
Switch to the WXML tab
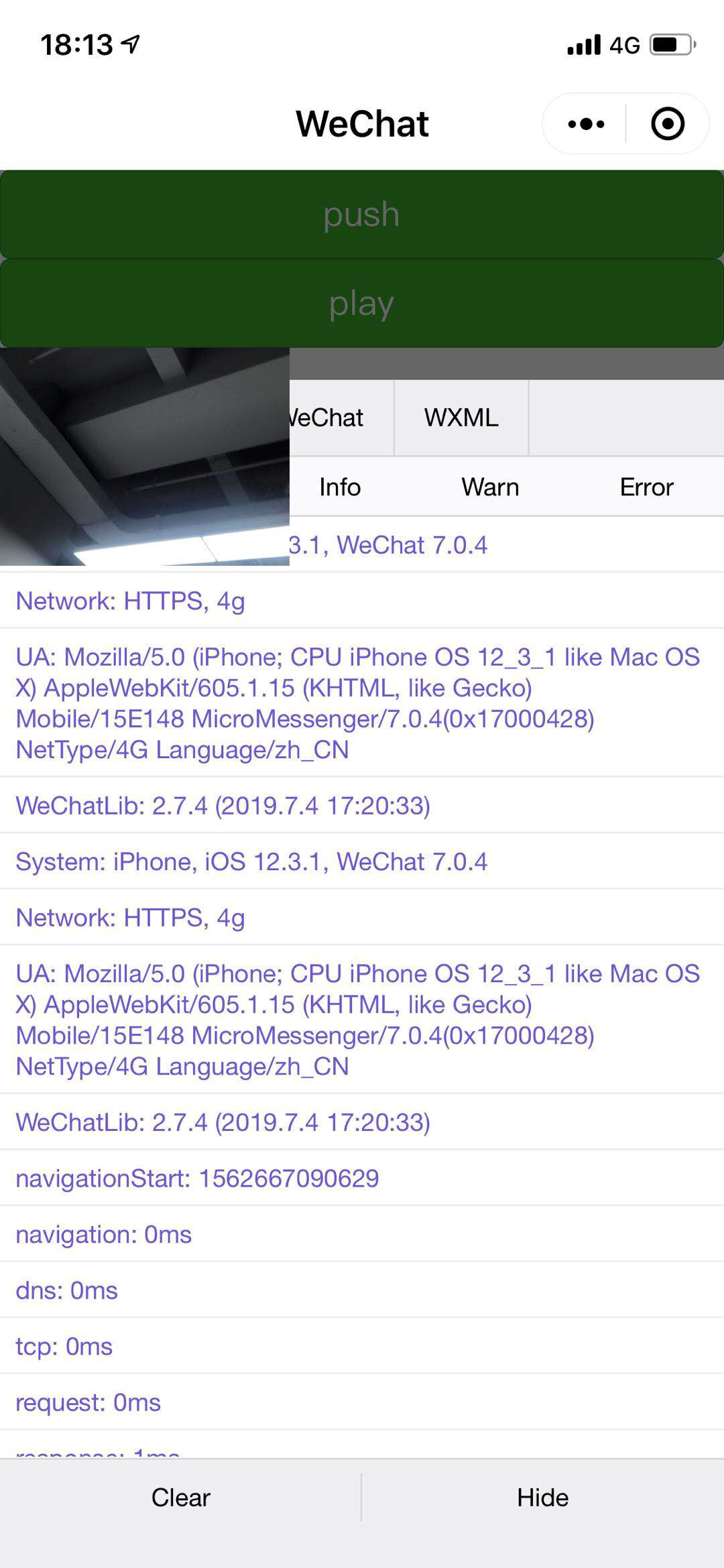pos(461,418)
